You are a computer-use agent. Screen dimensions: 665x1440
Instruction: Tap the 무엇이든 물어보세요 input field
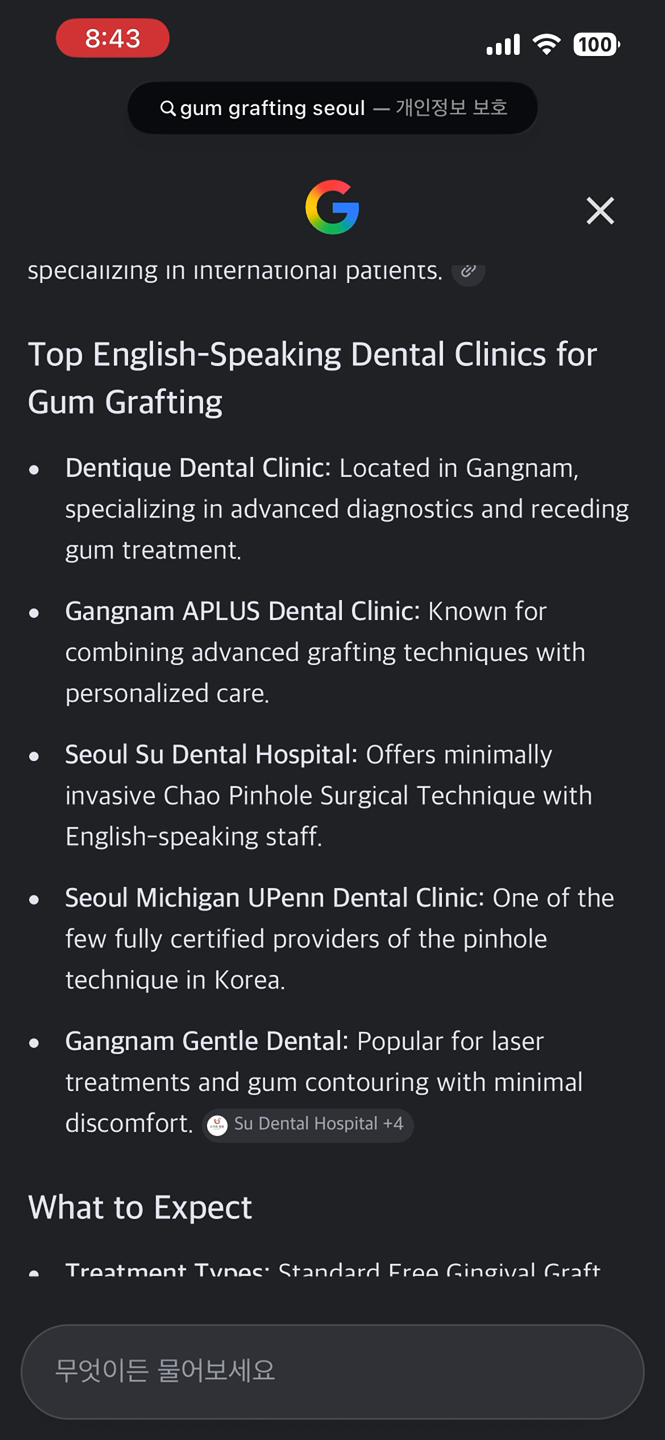[x=332, y=1371]
